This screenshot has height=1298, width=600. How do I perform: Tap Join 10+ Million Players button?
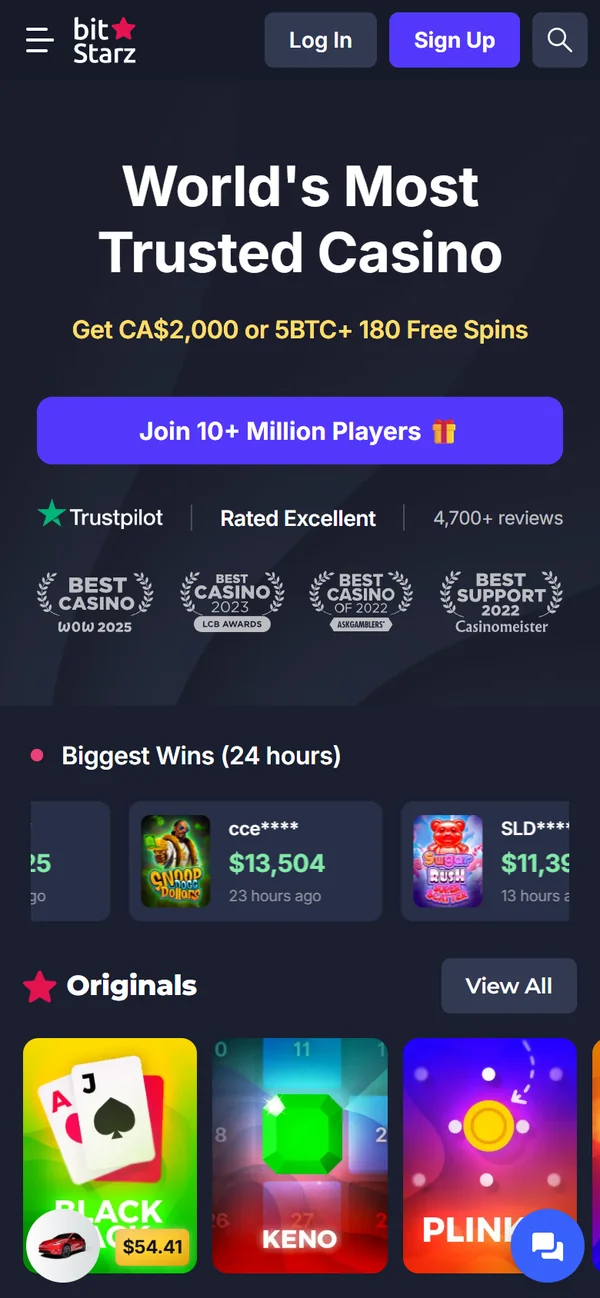300,431
